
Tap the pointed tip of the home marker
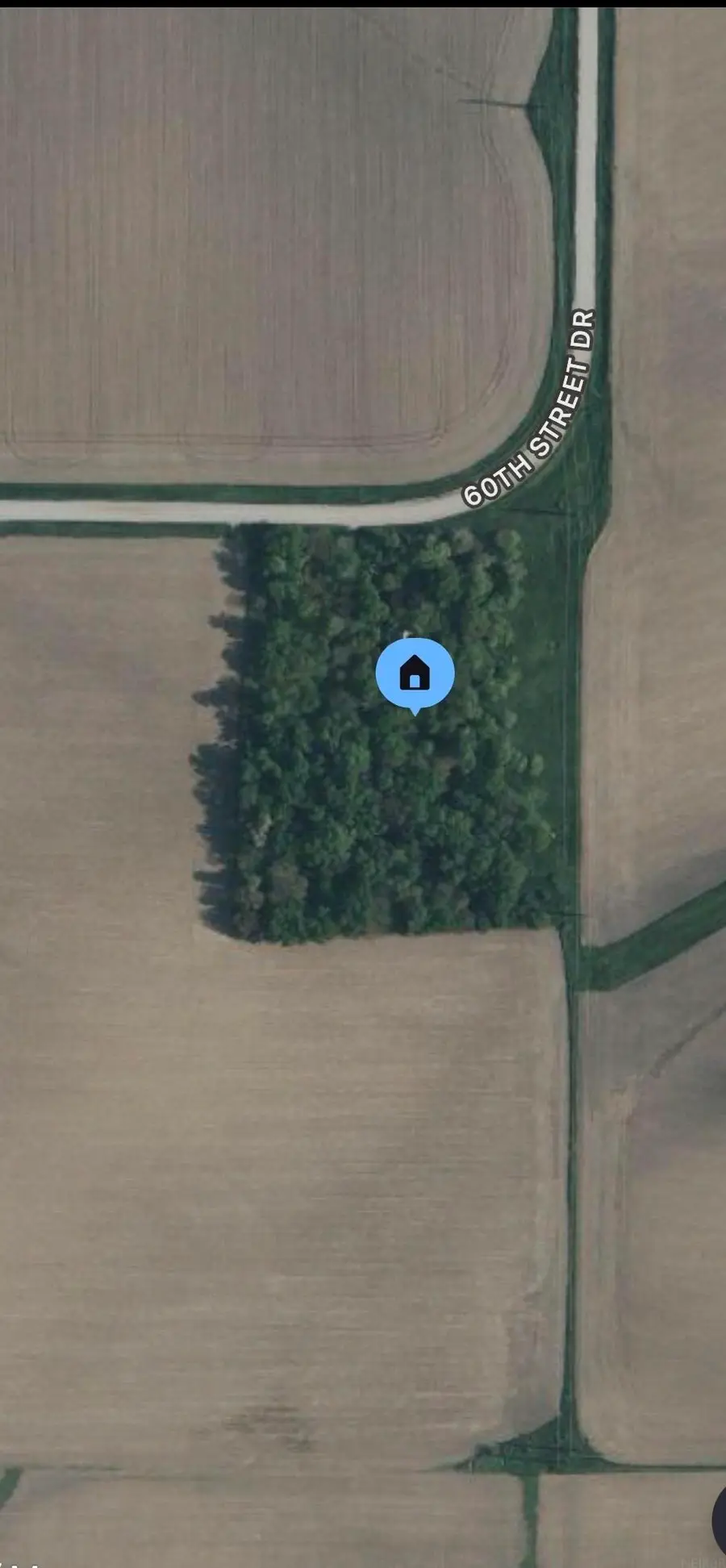coord(414,716)
